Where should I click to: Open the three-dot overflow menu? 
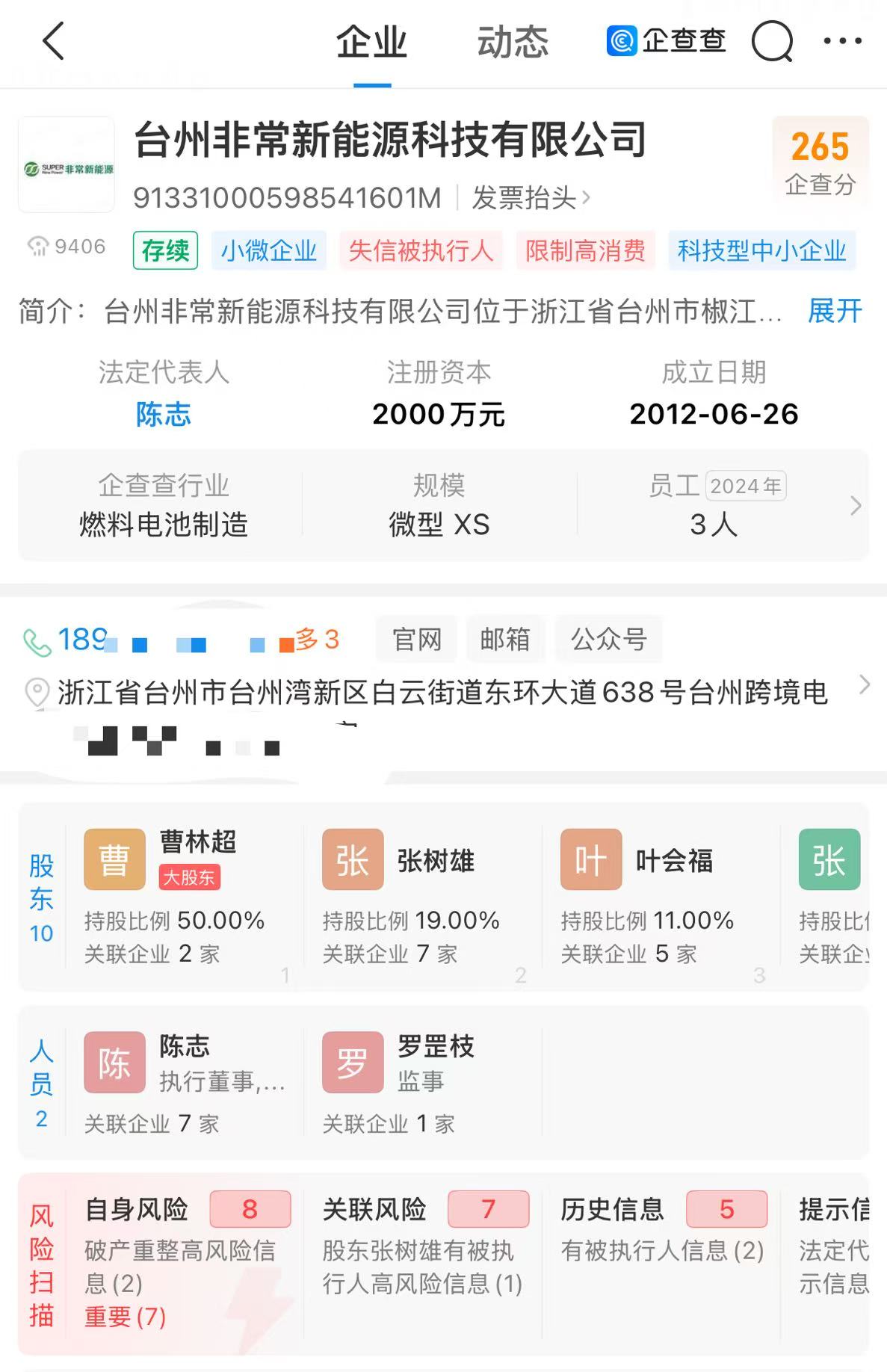point(842,41)
